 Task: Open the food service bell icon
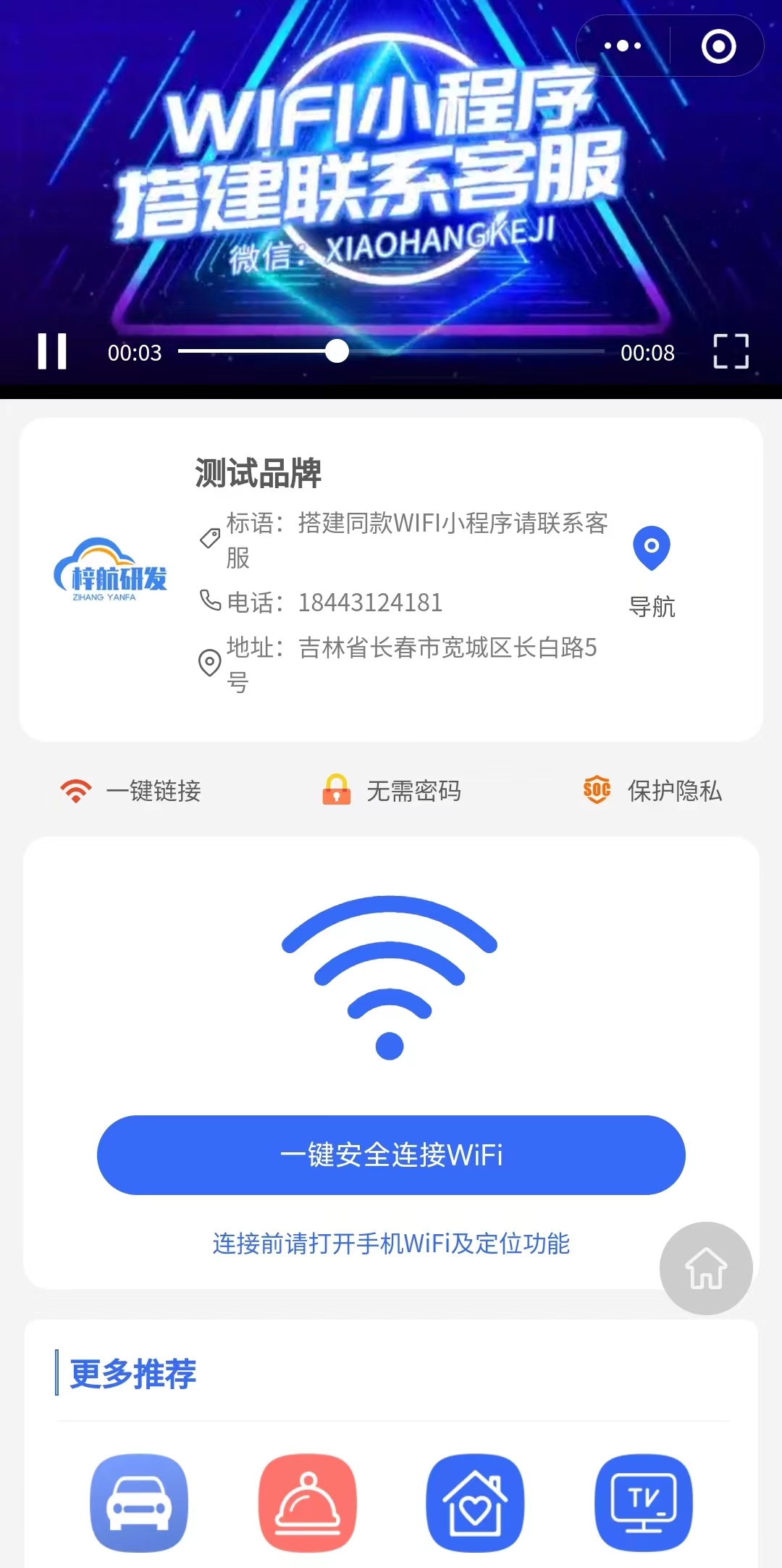308,1503
